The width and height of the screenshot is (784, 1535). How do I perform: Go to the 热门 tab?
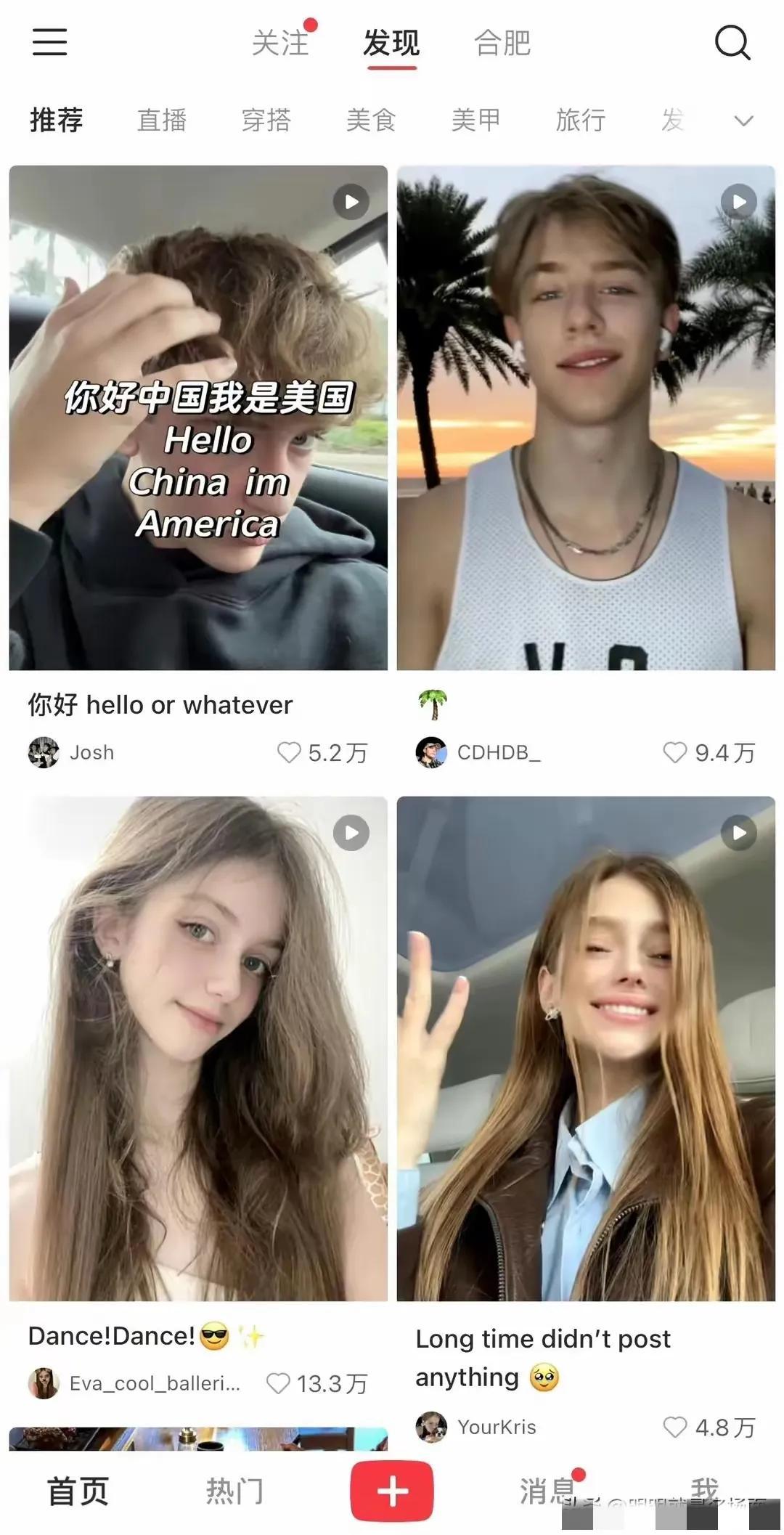point(234,1491)
